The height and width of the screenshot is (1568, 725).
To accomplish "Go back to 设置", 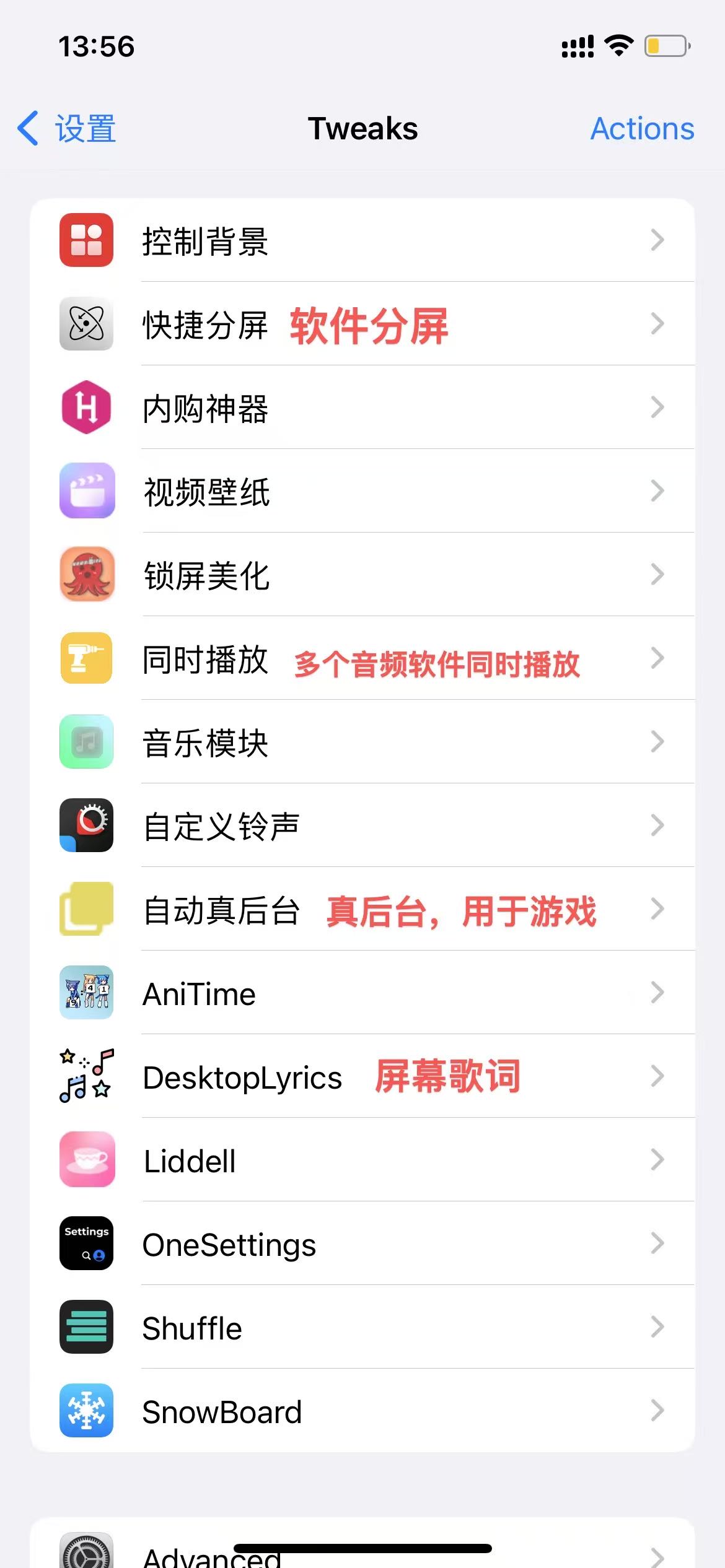I will pyautogui.click(x=67, y=129).
